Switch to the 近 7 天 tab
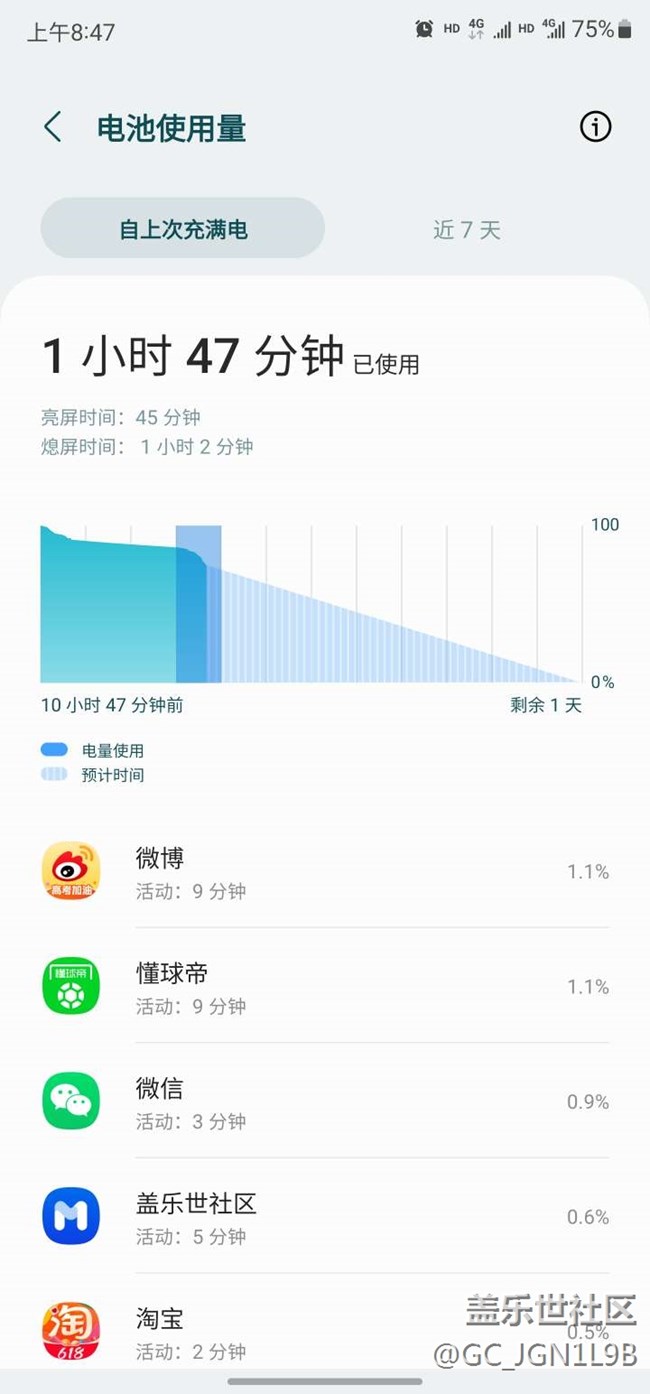The height and width of the screenshot is (1394, 650). click(466, 230)
